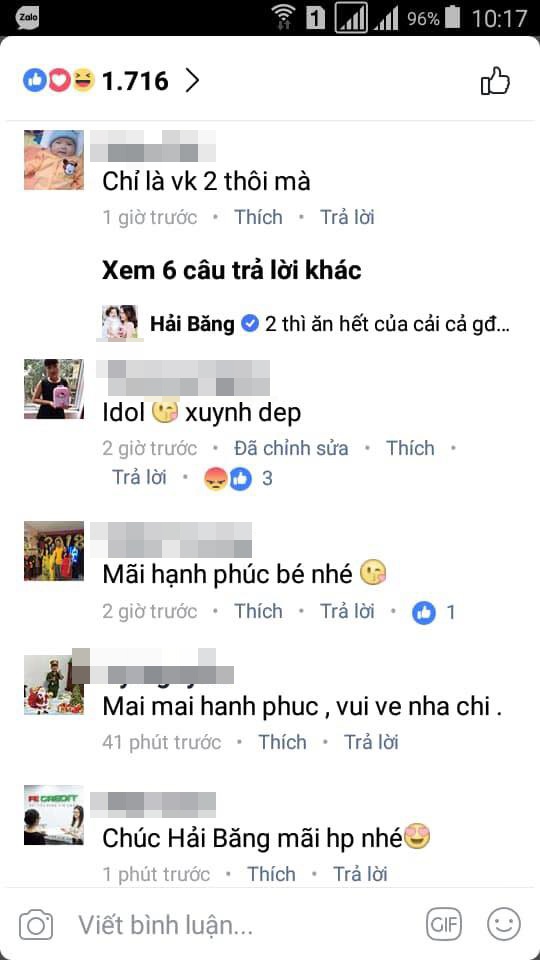Like the "Mãi hạnh phúc bé nhé" comment
The width and height of the screenshot is (540, 960).
coord(258,612)
